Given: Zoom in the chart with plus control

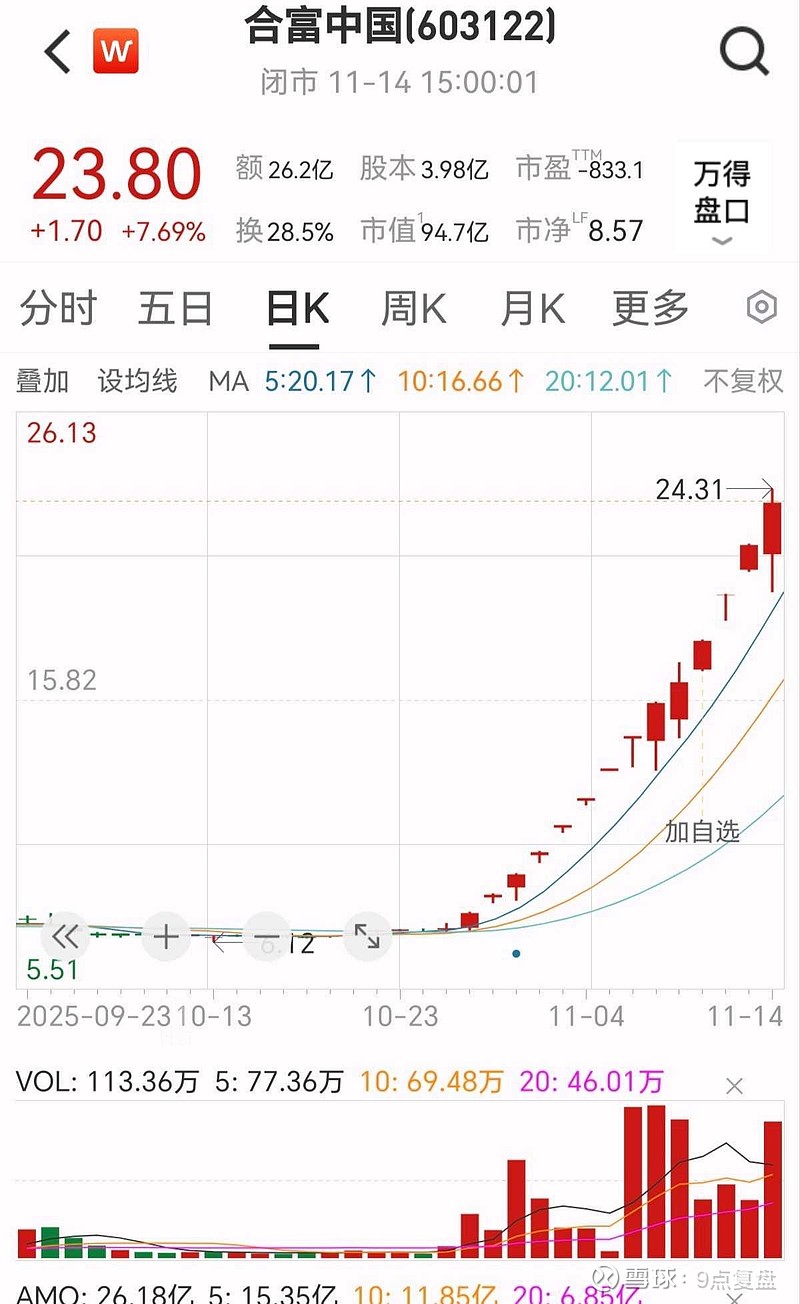Looking at the screenshot, I should pos(165,937).
